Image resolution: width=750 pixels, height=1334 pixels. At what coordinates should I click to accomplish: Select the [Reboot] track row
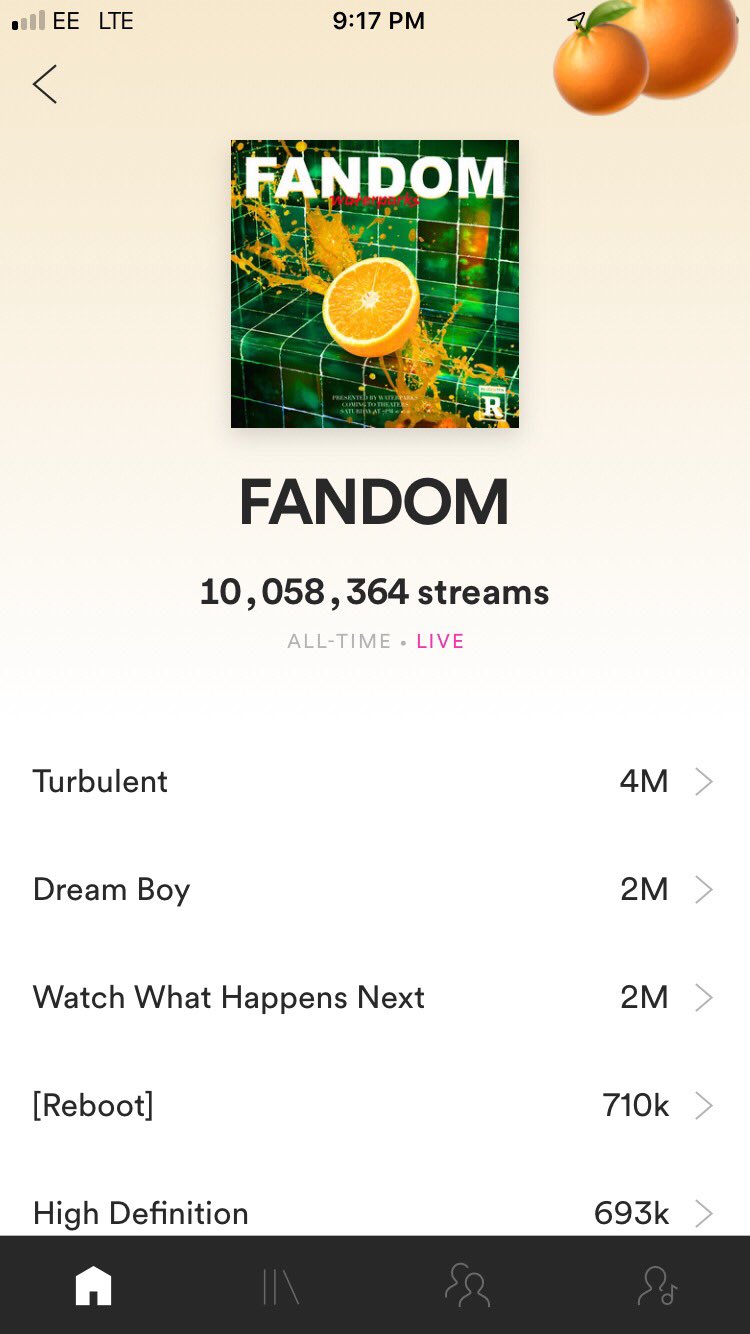click(x=375, y=1105)
